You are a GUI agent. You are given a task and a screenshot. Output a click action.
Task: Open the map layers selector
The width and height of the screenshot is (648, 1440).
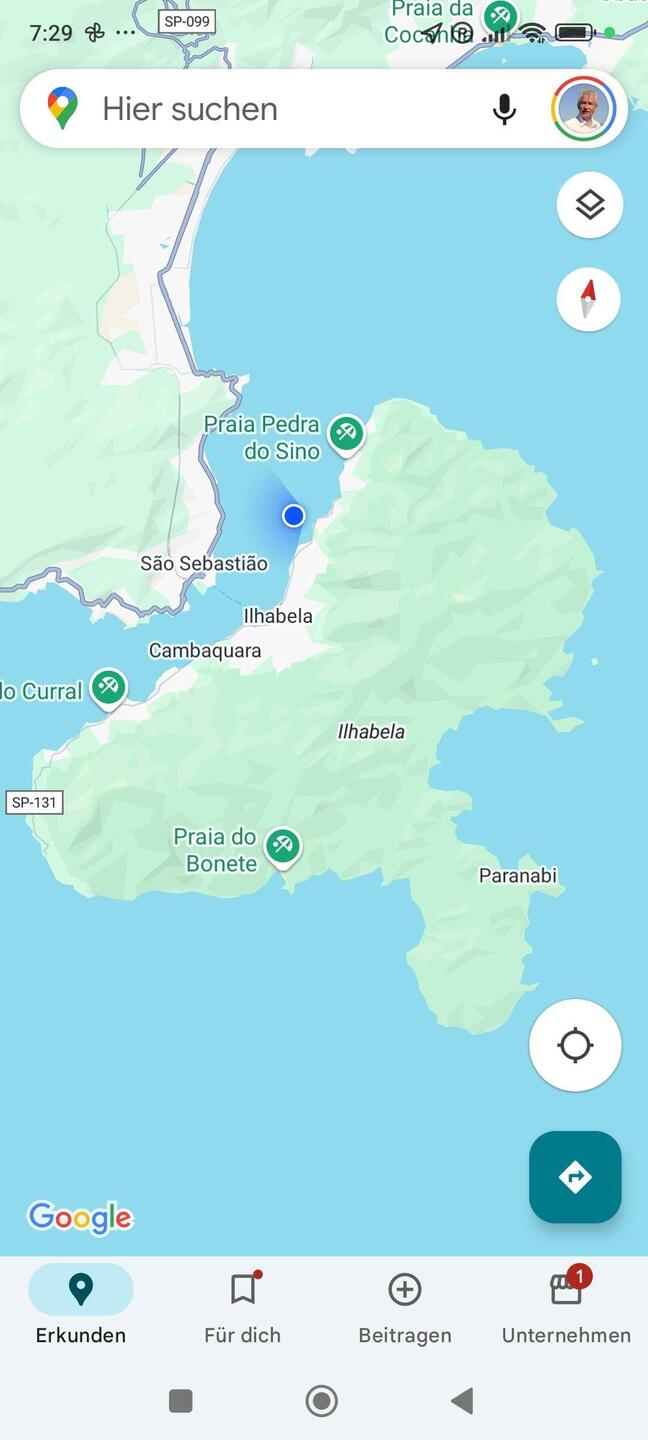coord(590,205)
